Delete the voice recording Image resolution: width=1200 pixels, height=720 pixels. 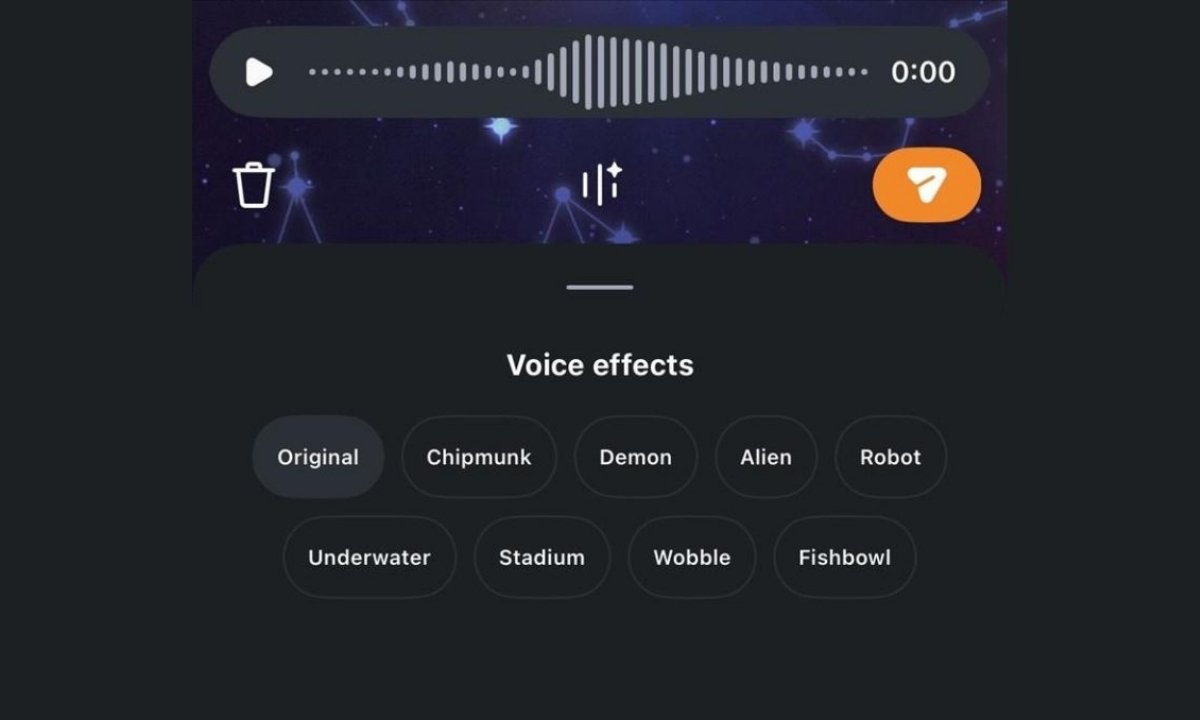(x=253, y=185)
